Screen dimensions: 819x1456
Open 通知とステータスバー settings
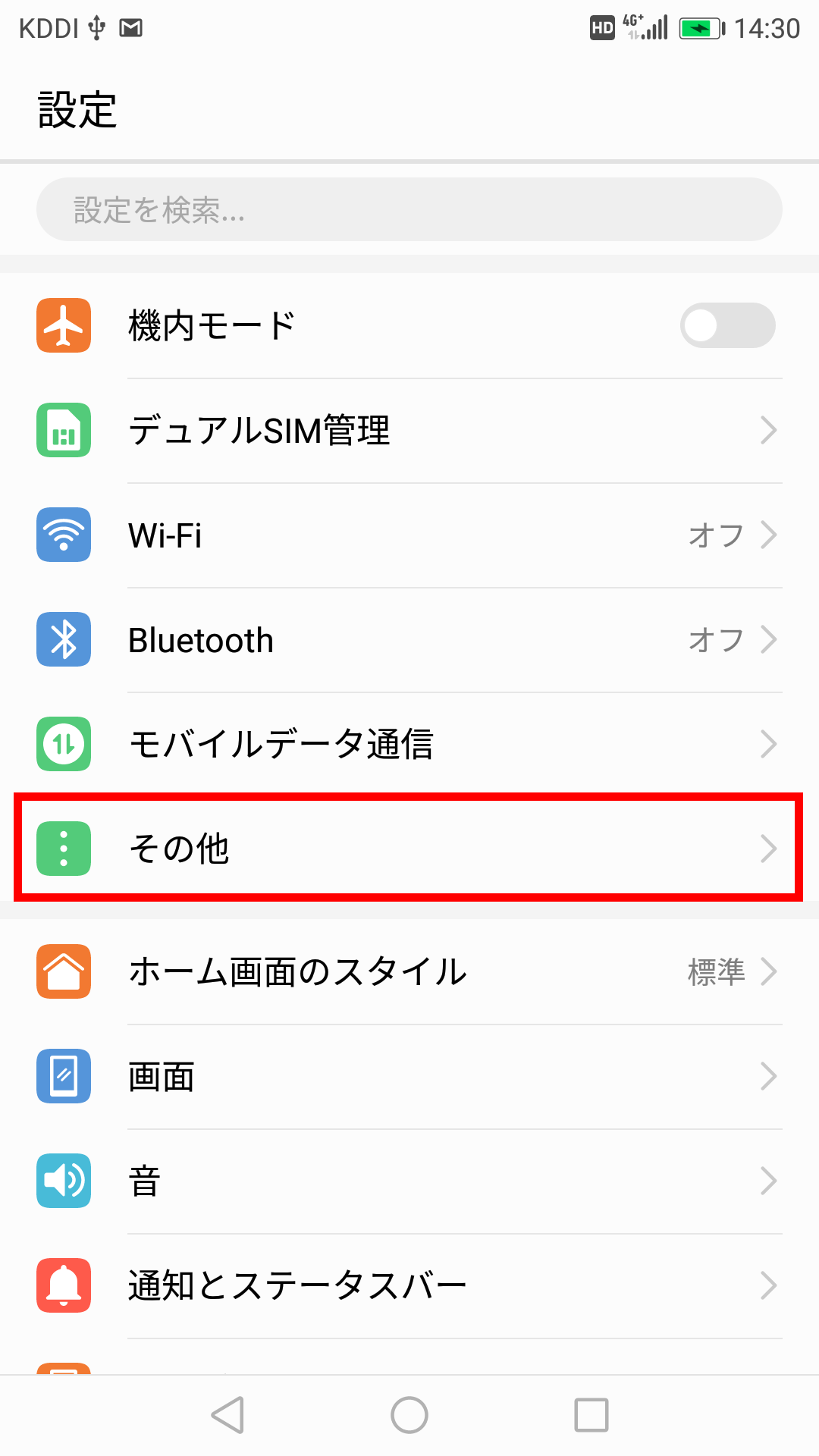click(409, 1285)
